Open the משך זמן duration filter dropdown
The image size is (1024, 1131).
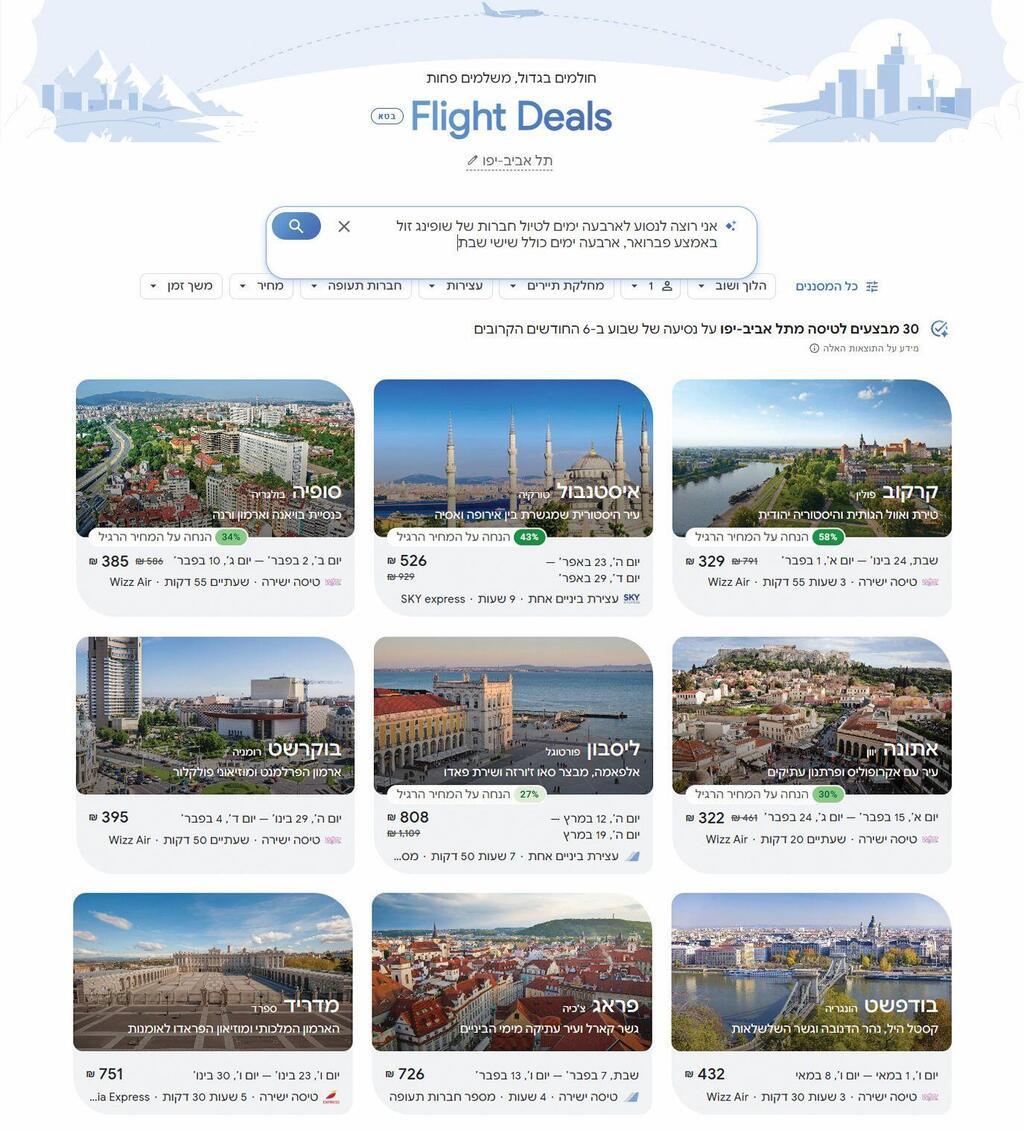click(180, 286)
